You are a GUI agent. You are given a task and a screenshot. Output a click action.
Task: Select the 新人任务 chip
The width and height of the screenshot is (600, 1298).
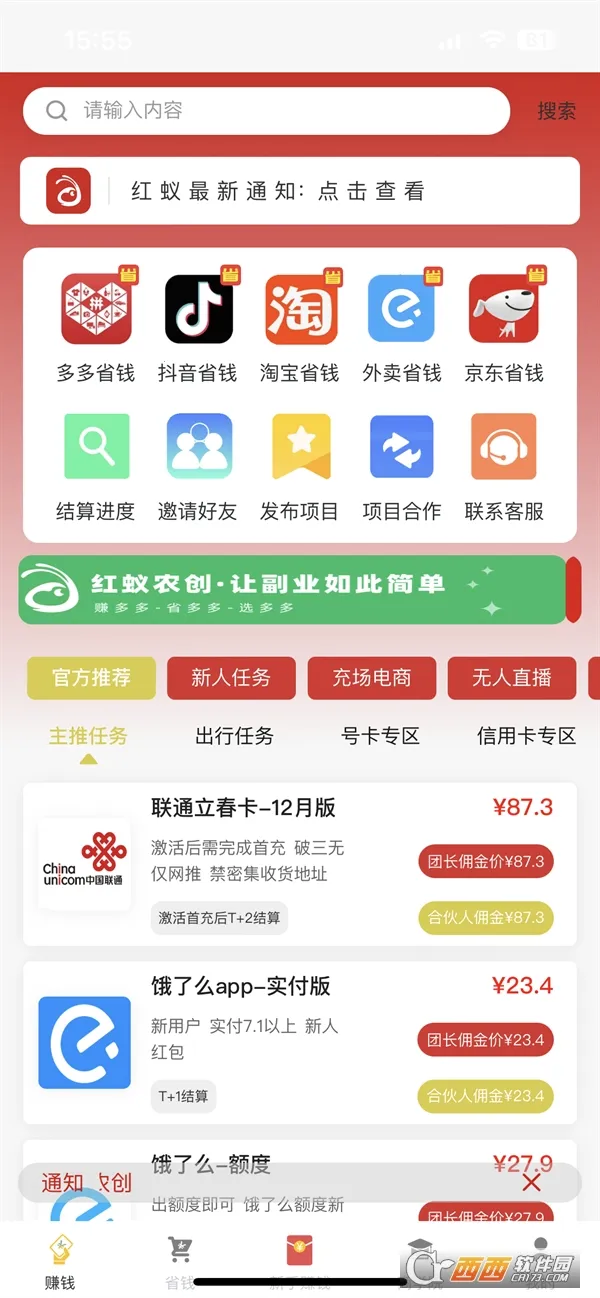point(231,677)
